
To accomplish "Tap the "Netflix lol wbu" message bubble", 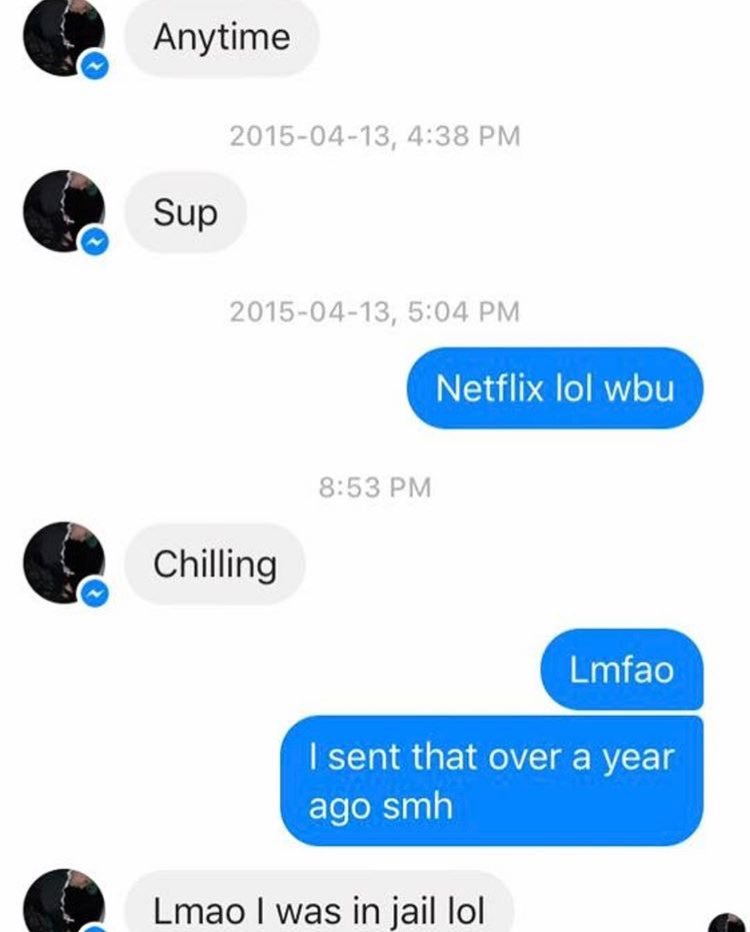I will [555, 388].
